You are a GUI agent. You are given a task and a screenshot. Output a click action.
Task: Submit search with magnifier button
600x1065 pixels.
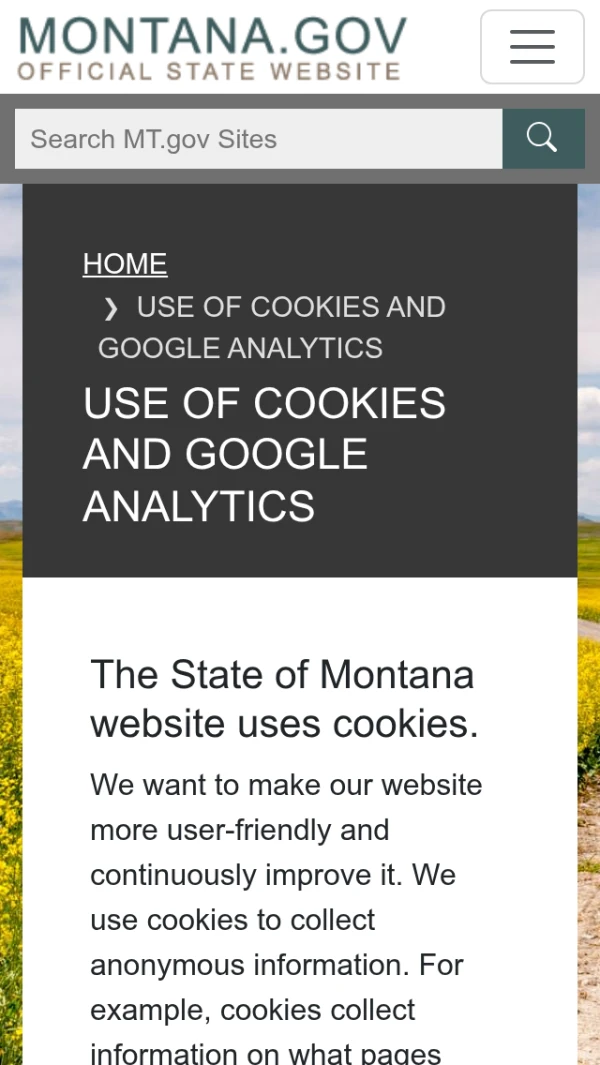point(542,139)
